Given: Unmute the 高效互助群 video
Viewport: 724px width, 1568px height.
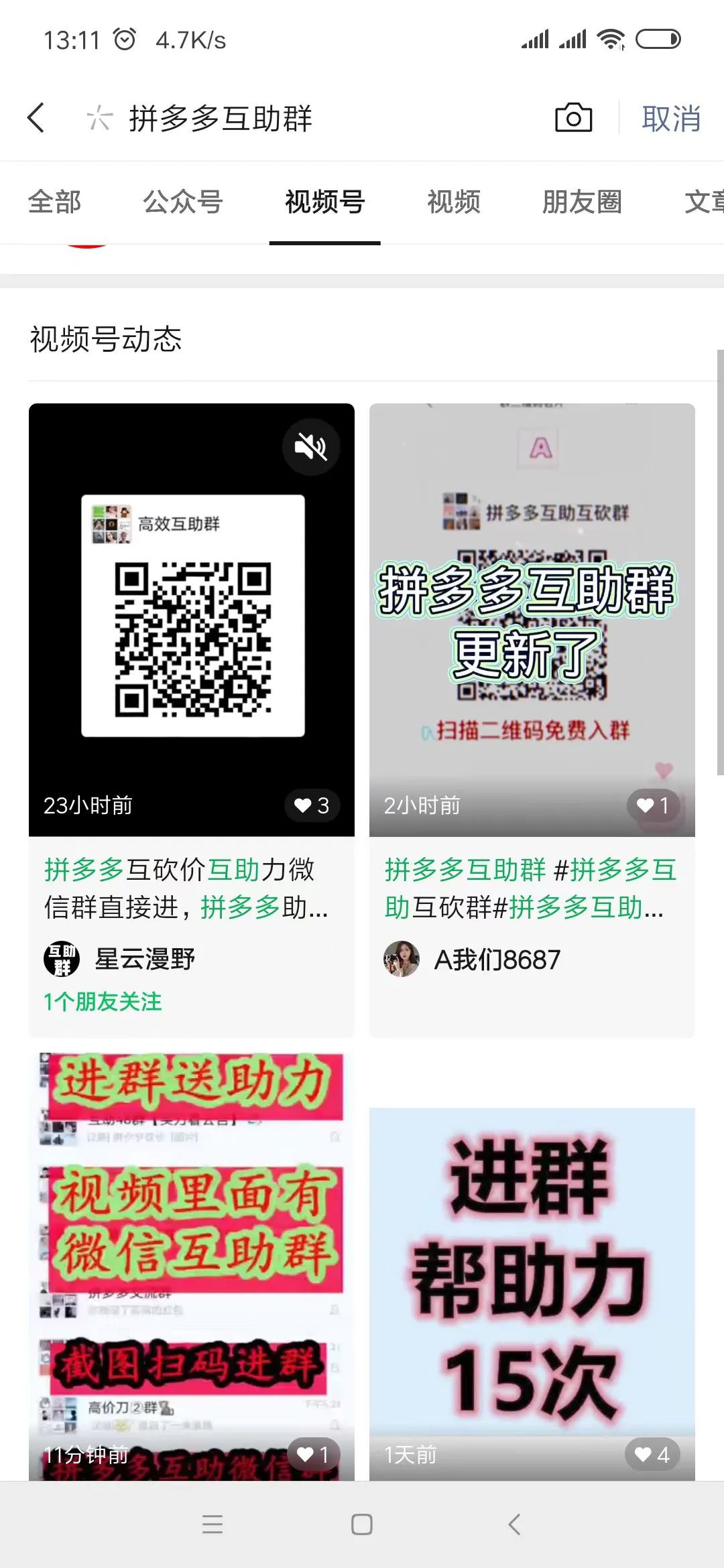Looking at the screenshot, I should click(x=311, y=447).
